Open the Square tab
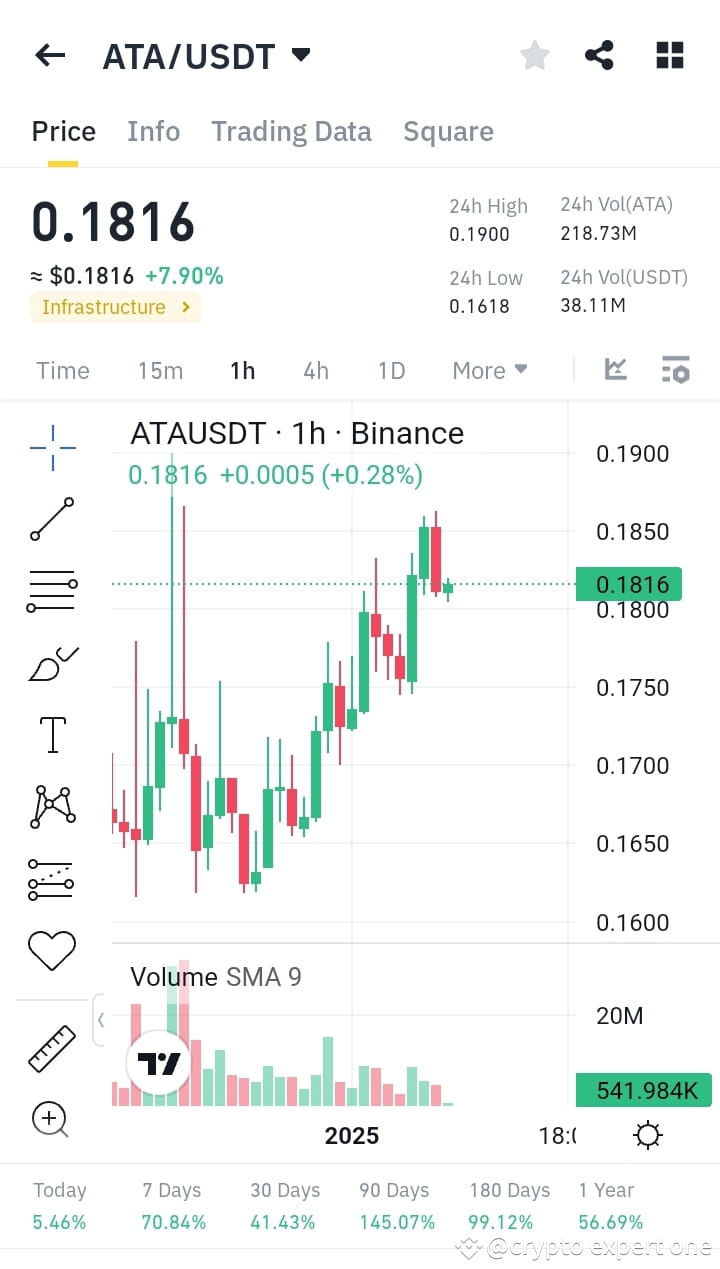The image size is (720, 1269). [448, 131]
